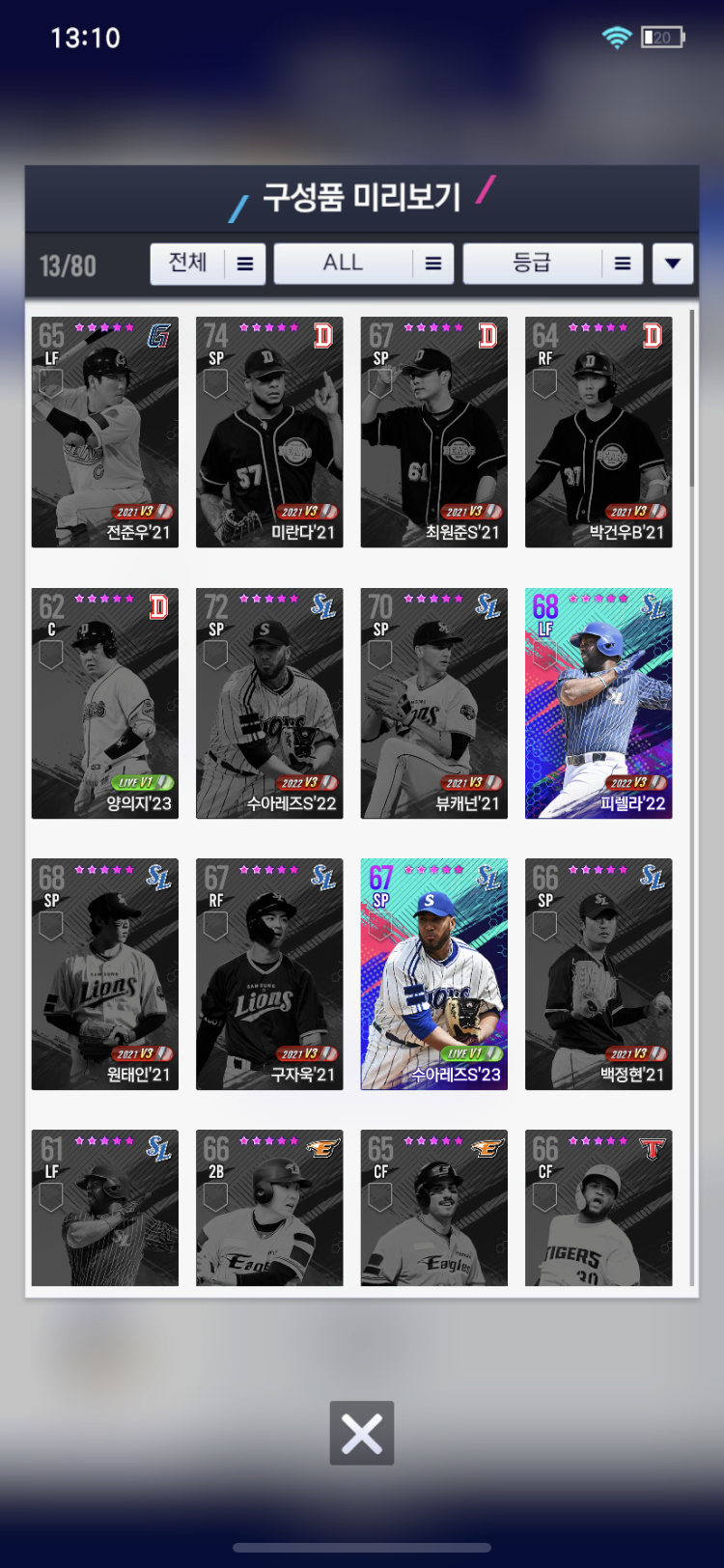Open the 백정현'21 player card
The image size is (724, 1568).
tap(599, 974)
